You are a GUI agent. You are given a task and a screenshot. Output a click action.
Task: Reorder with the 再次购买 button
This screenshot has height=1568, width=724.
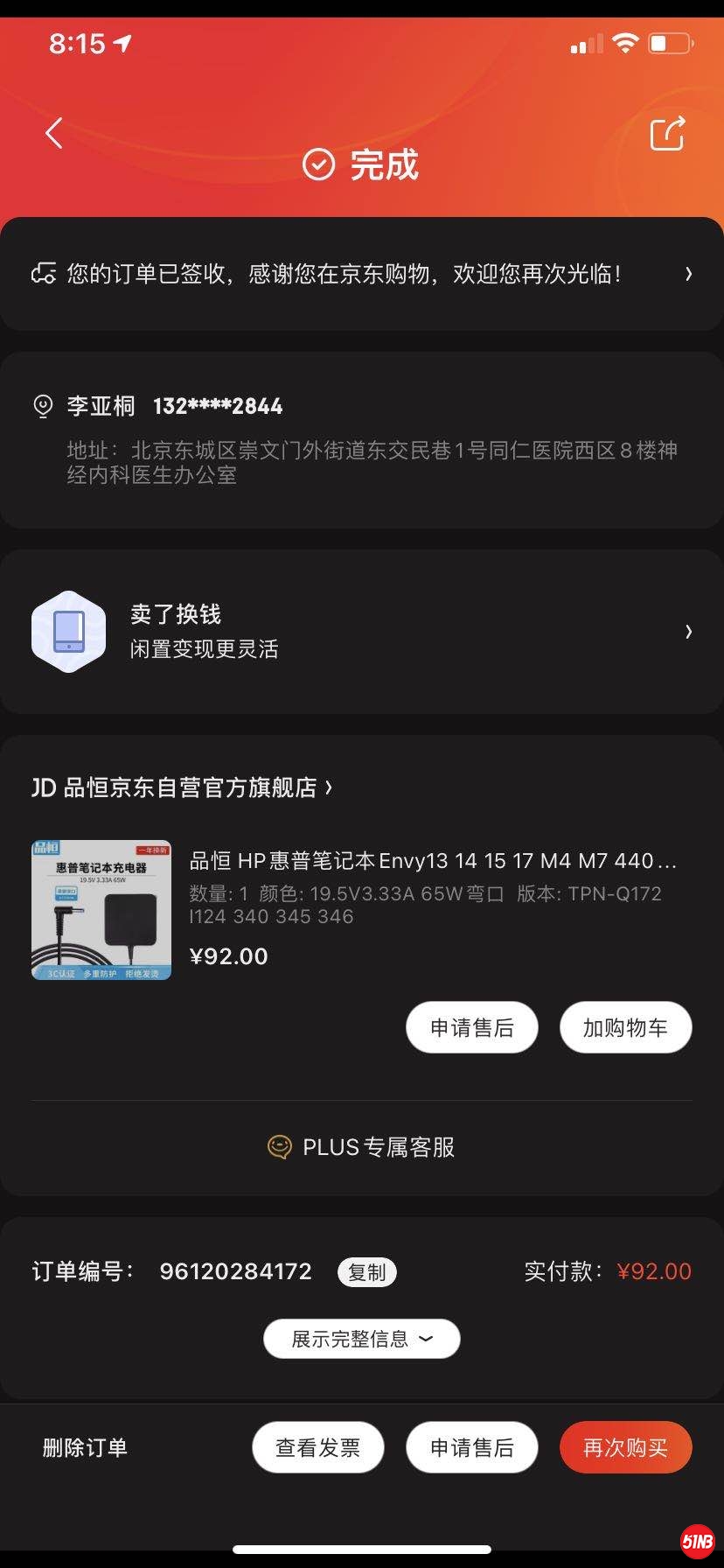[x=625, y=1448]
